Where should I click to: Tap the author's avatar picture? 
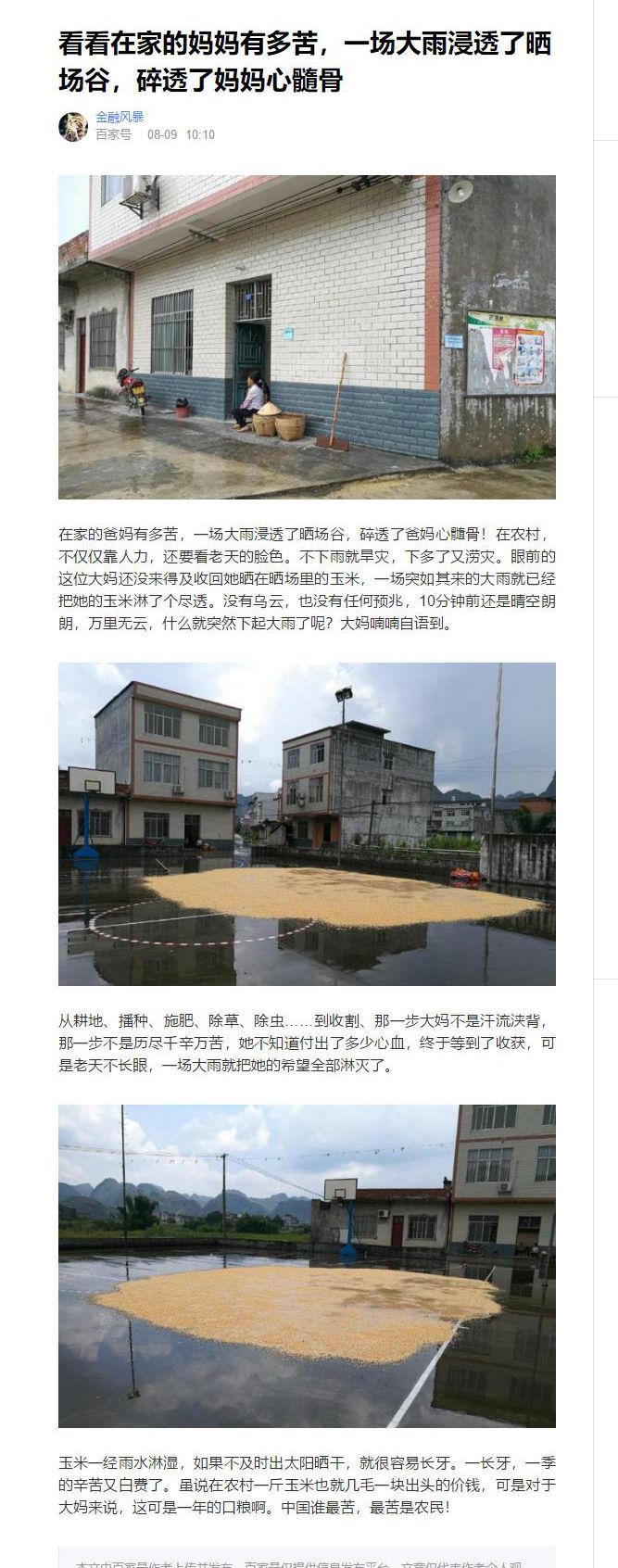pos(73,127)
